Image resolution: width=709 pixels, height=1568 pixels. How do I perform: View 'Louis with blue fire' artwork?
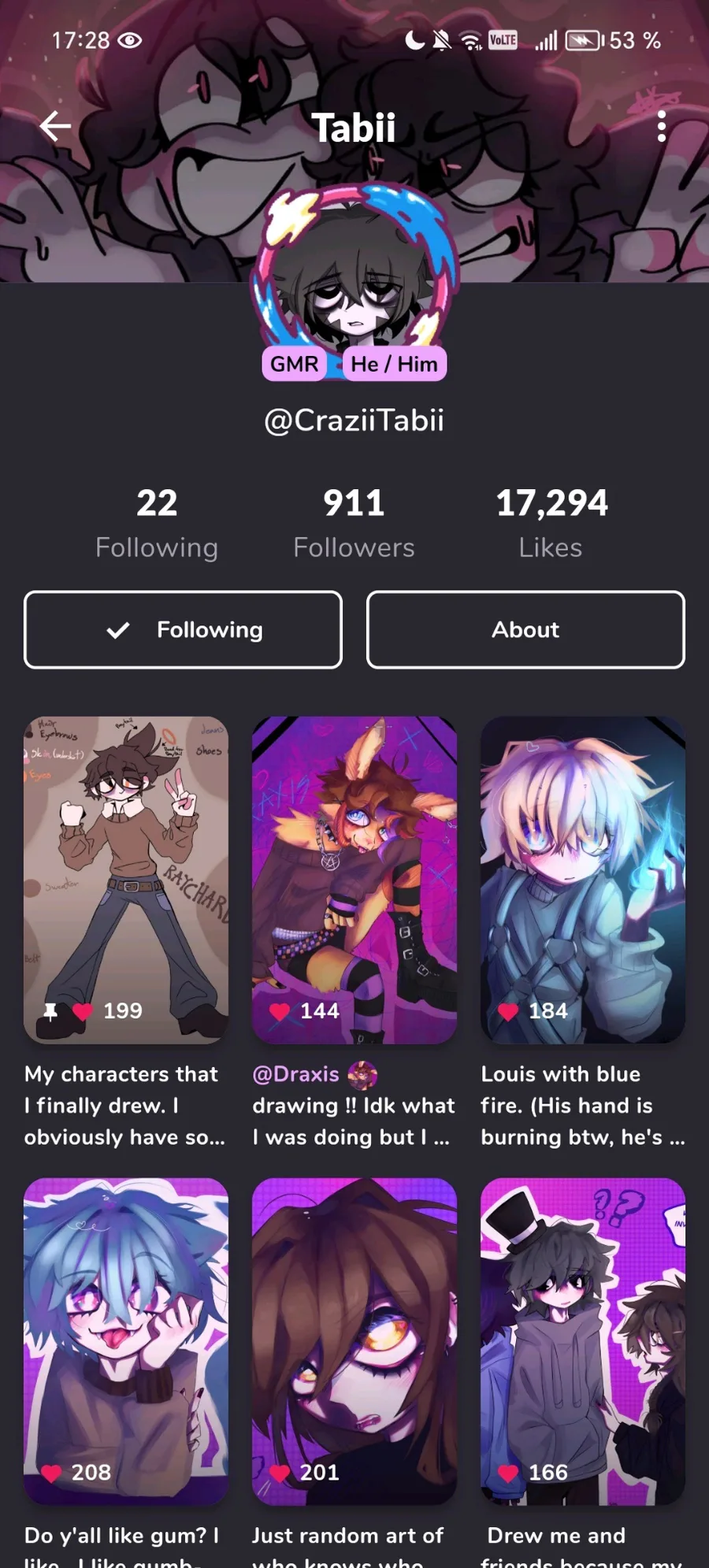point(582,879)
